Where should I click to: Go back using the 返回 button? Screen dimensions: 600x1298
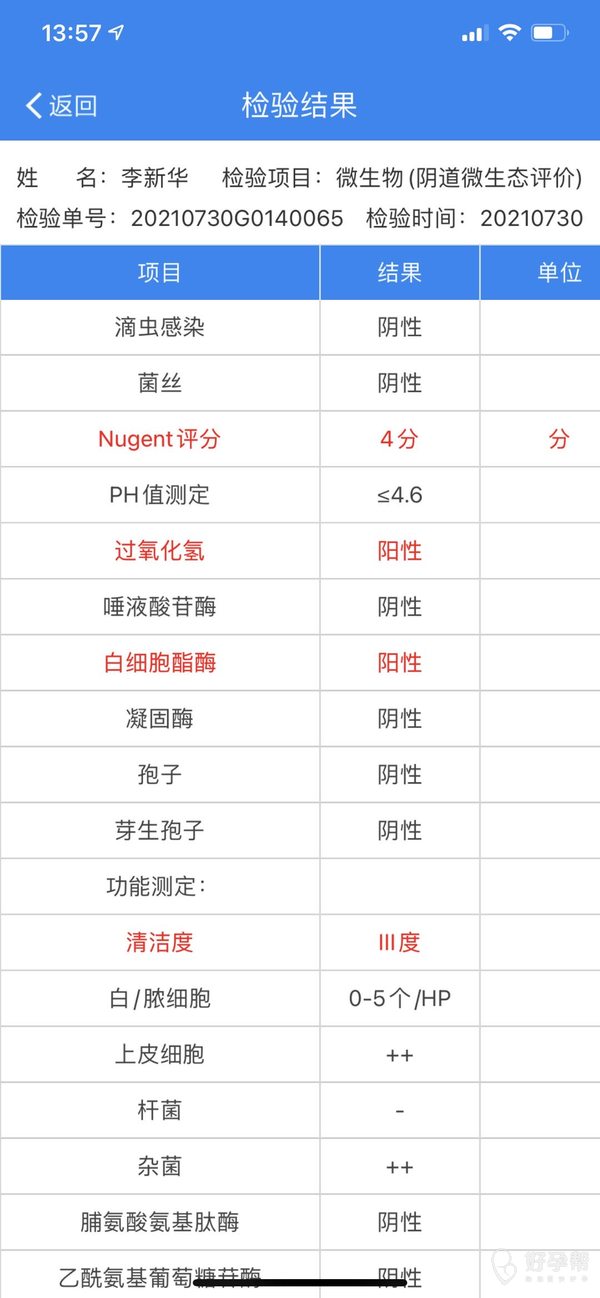coord(62,105)
